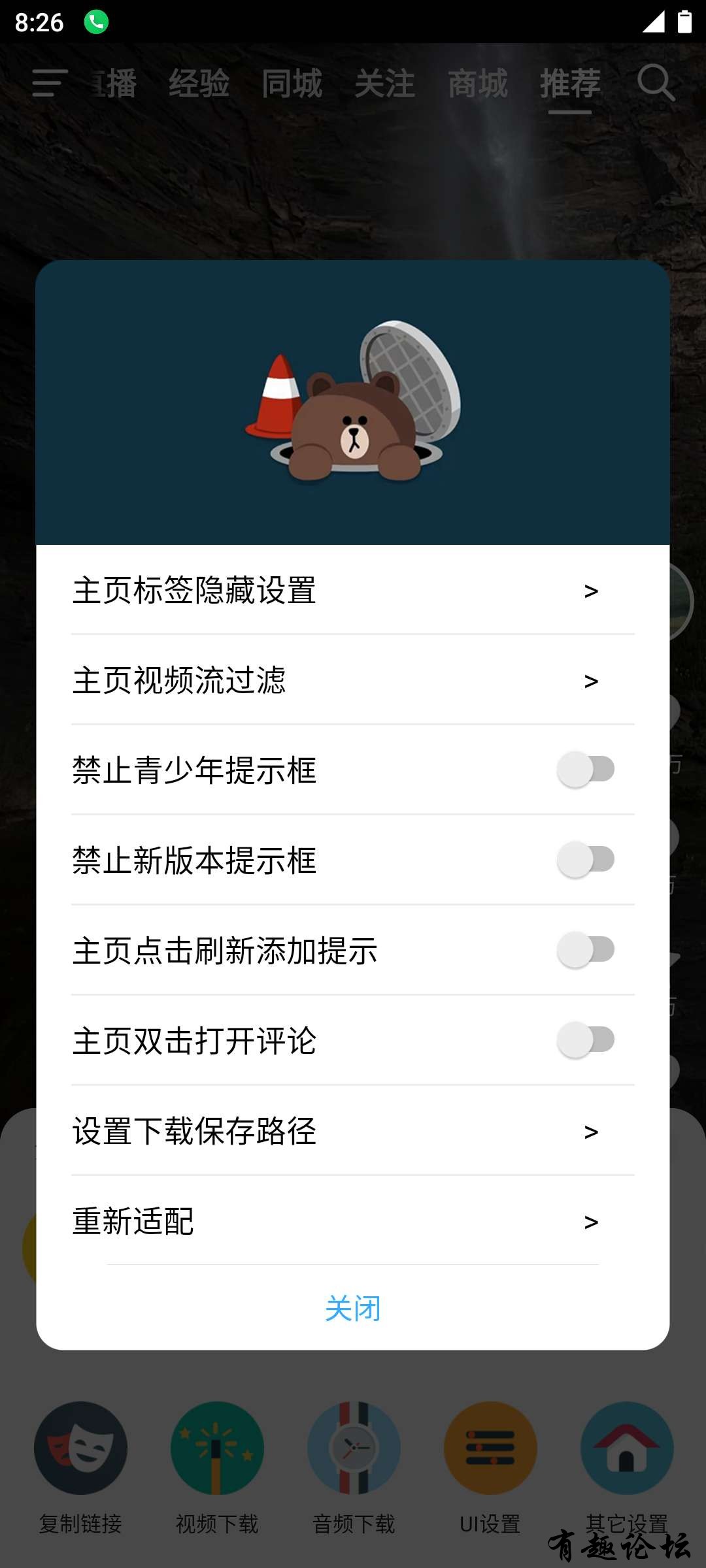The image size is (706, 1568).
Task: Enable 禁止青少年提示框 switch
Action: coord(586,770)
